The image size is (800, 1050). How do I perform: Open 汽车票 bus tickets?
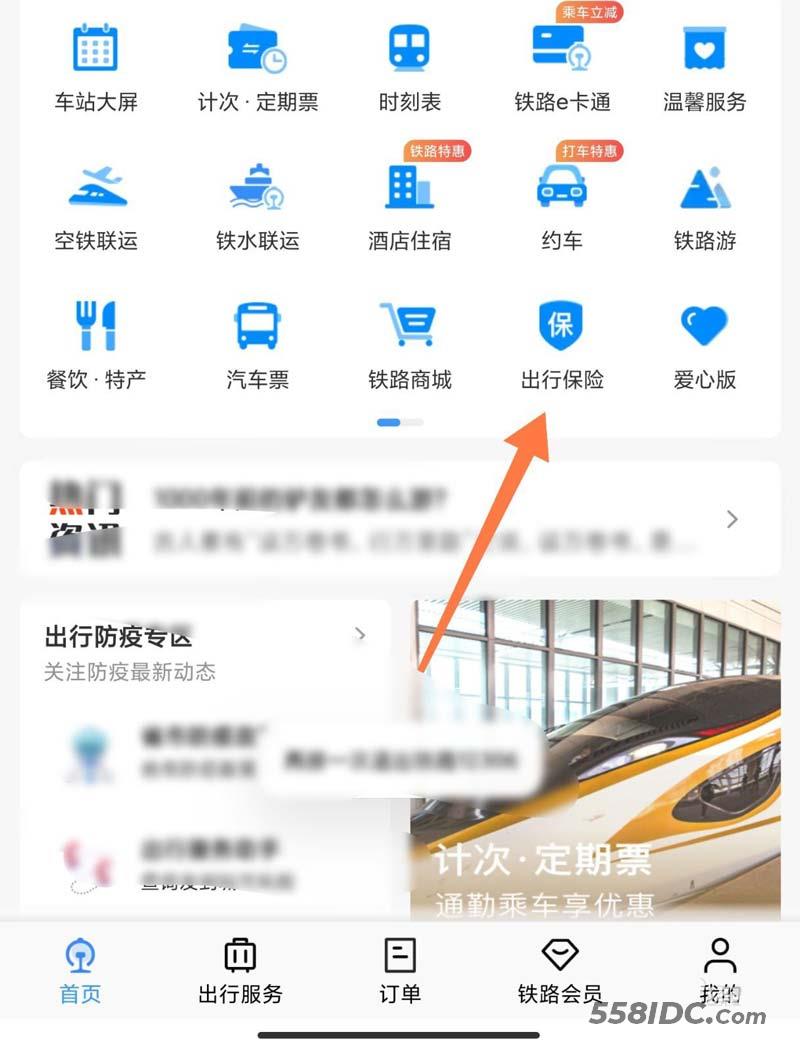point(257,344)
